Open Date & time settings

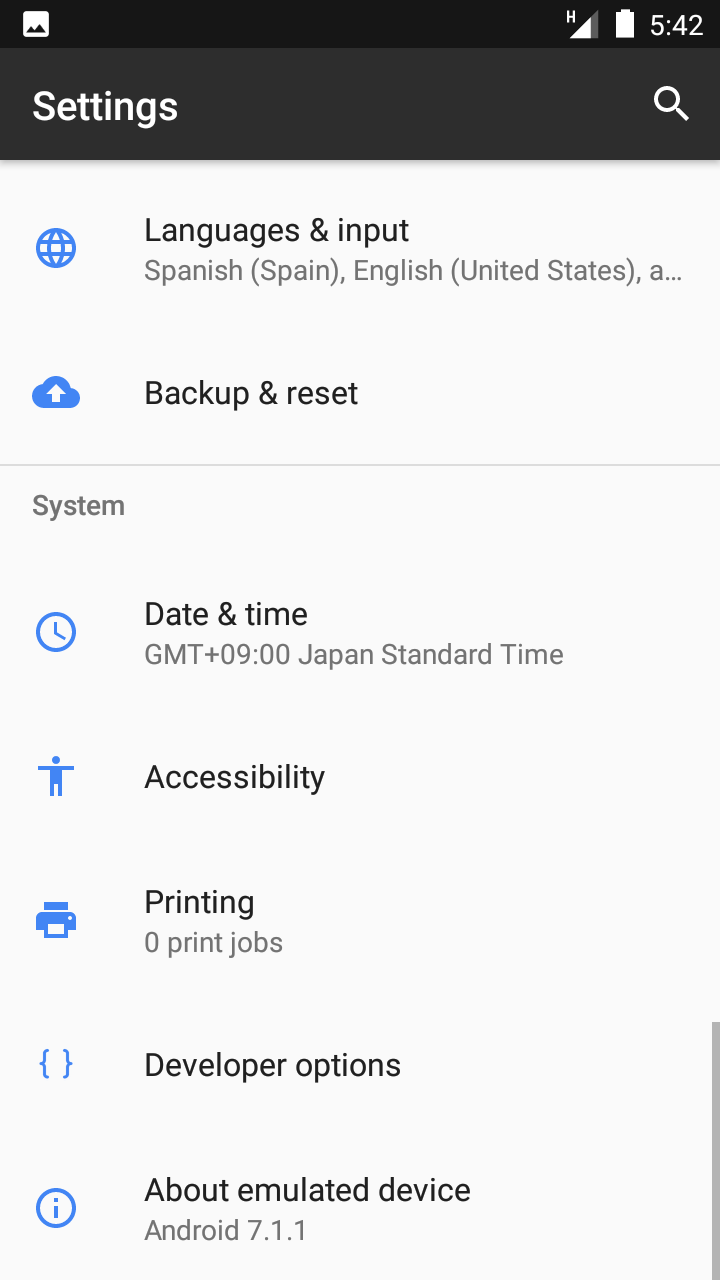[x=360, y=633]
